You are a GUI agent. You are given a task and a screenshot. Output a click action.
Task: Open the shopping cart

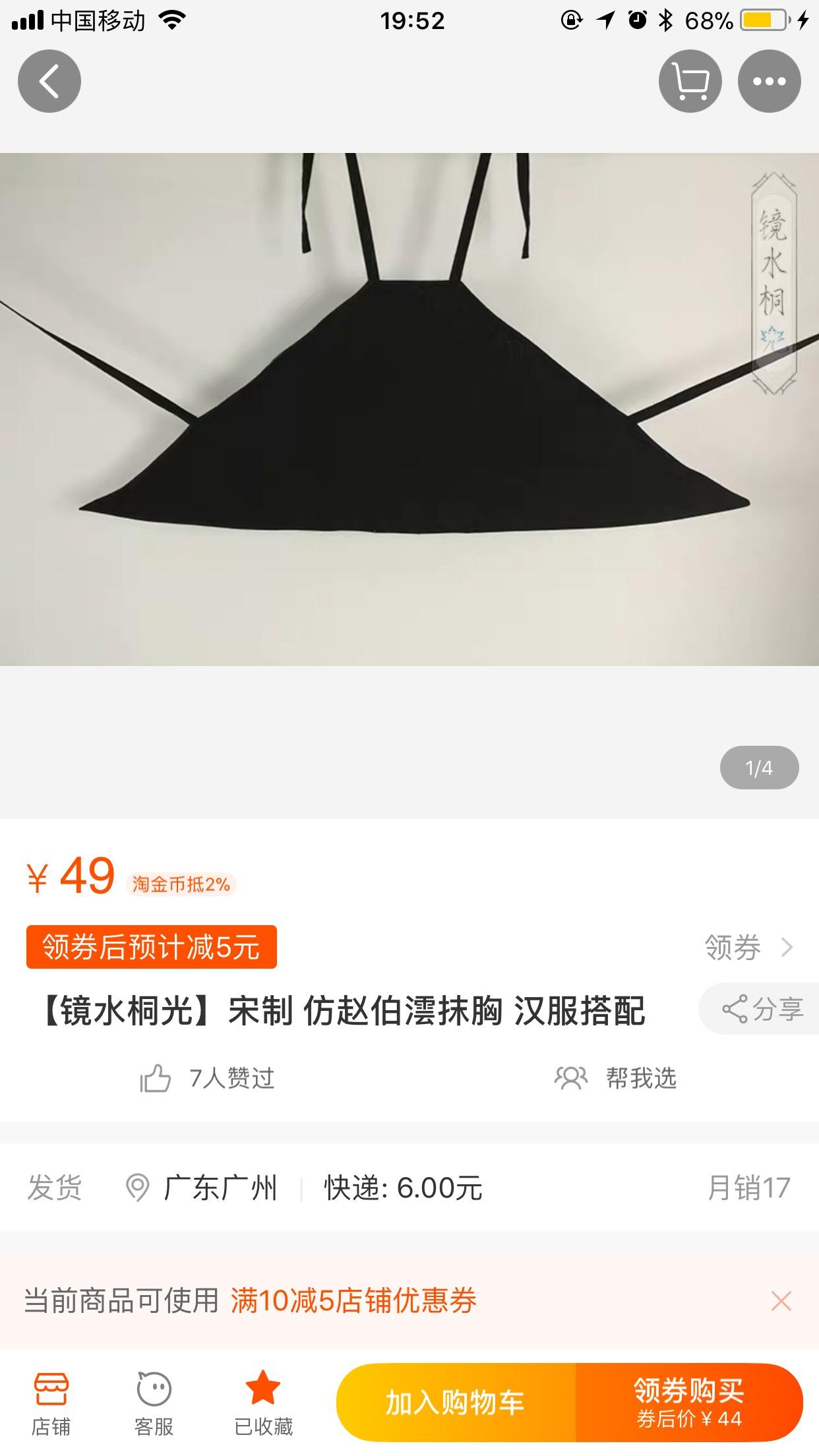pyautogui.click(x=690, y=80)
